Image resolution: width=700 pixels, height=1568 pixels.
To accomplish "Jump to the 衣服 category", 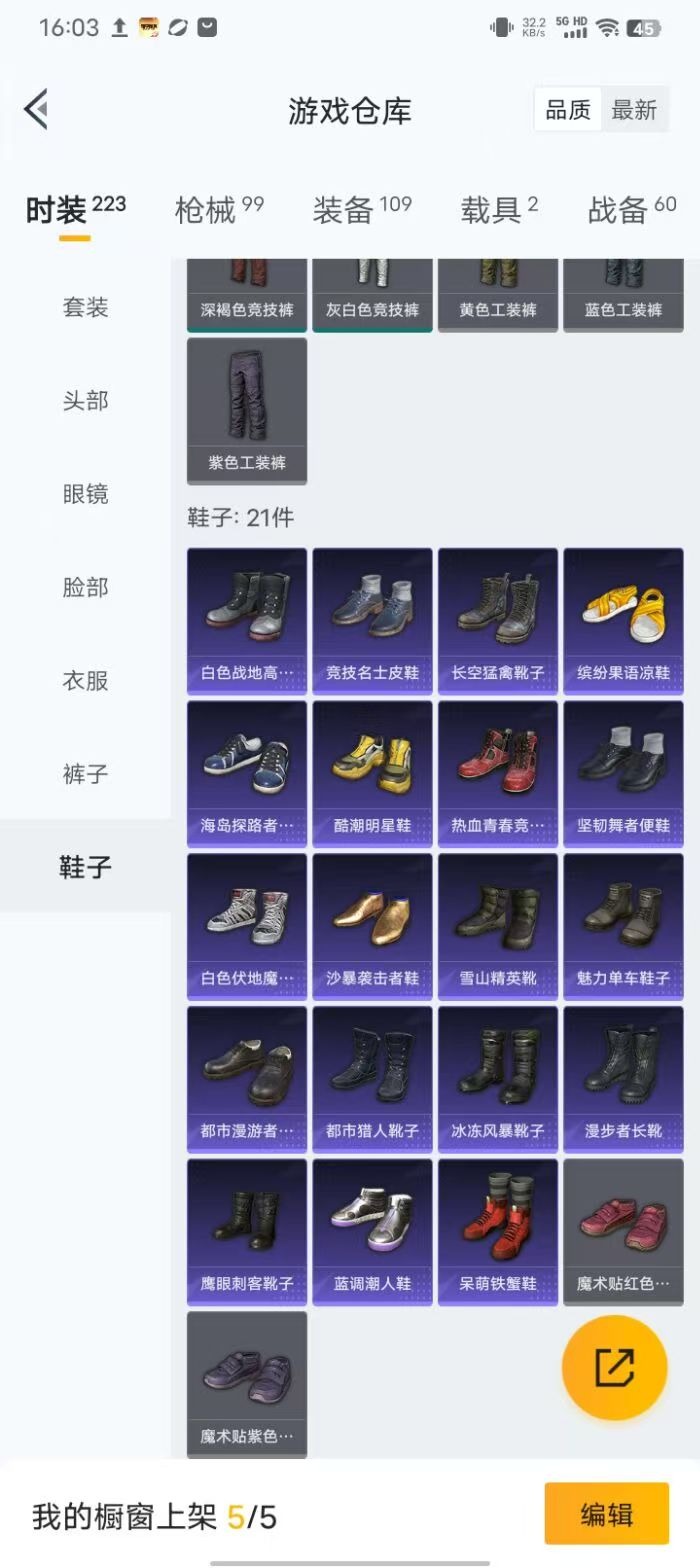I will [85, 681].
